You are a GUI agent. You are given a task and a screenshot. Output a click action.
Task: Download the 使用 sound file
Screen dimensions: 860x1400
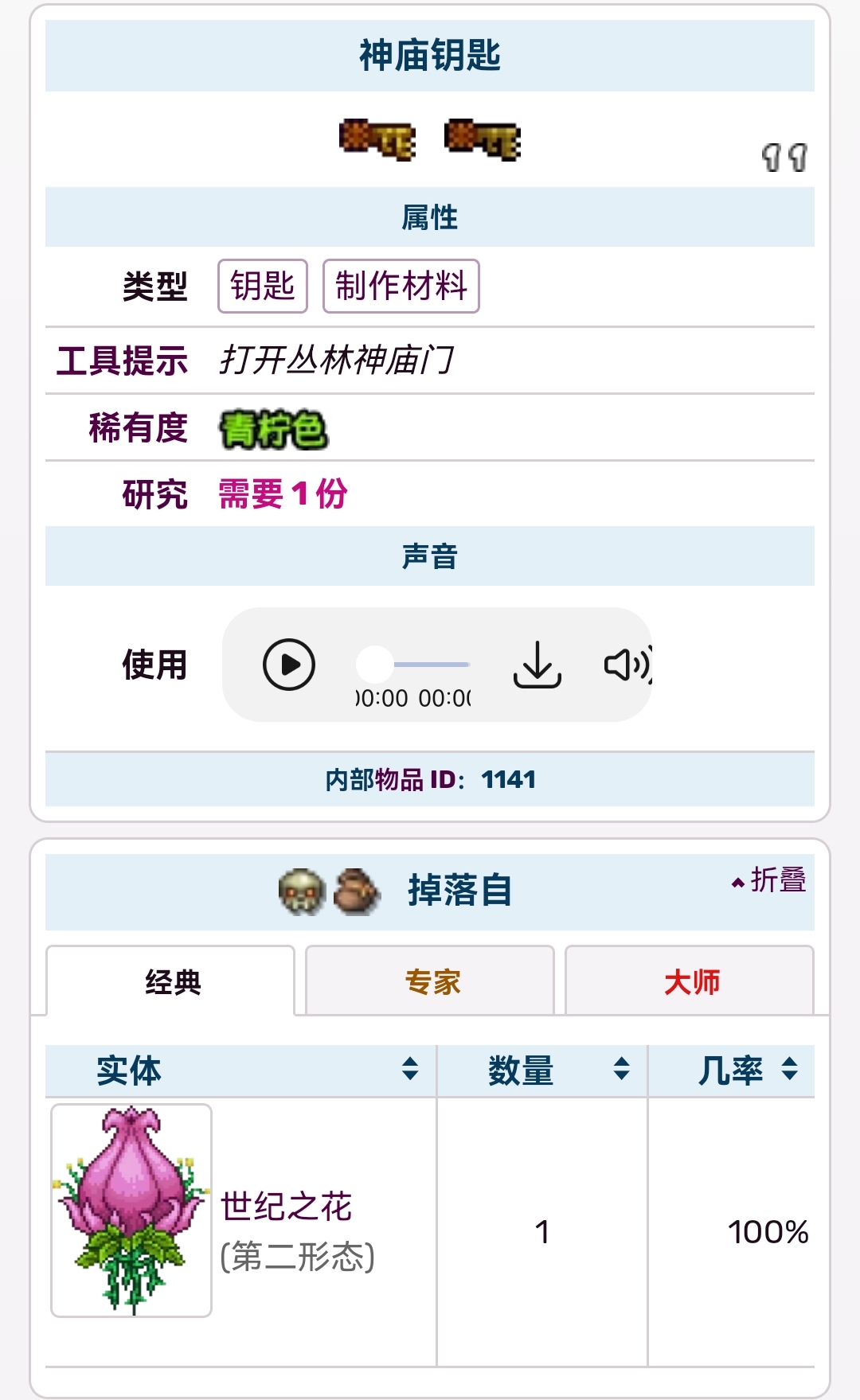pyautogui.click(x=537, y=665)
